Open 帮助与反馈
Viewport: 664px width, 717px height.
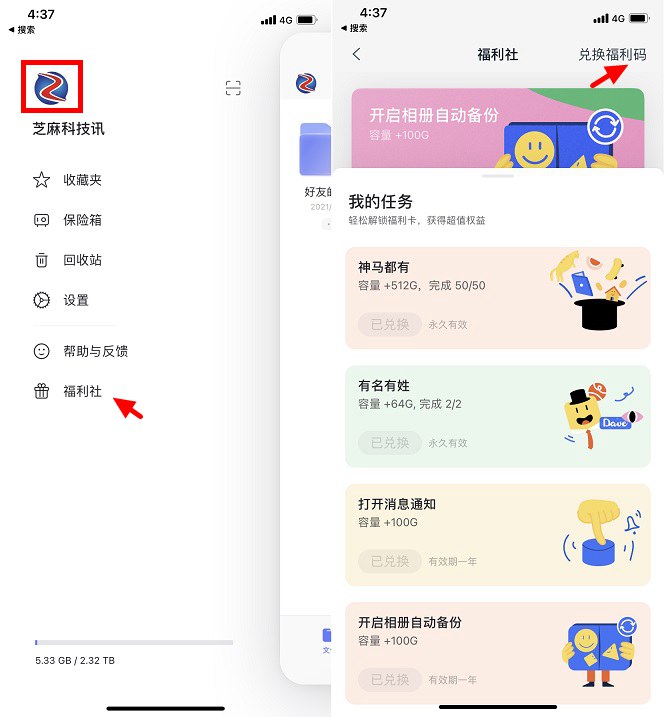tap(95, 351)
